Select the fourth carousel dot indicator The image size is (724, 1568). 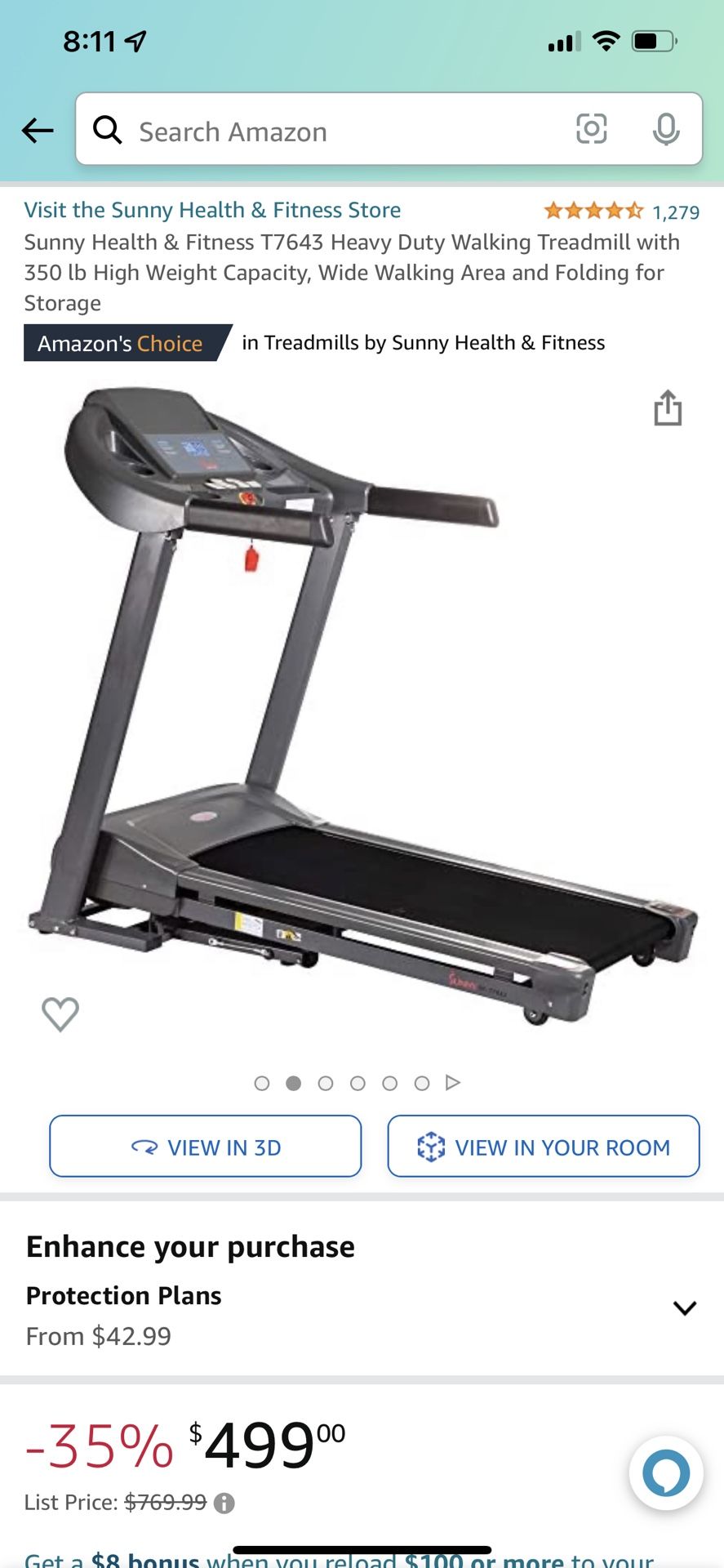(x=358, y=1083)
